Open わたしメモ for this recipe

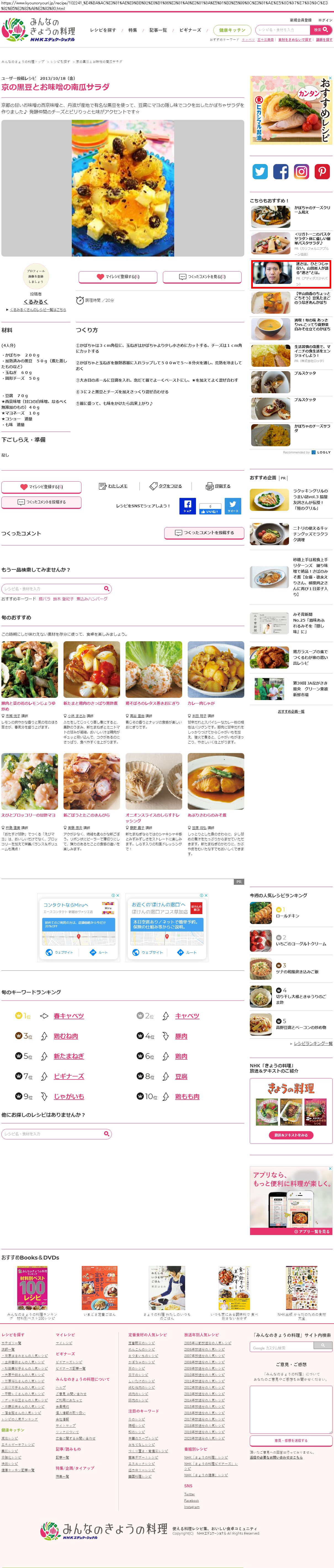[114, 486]
